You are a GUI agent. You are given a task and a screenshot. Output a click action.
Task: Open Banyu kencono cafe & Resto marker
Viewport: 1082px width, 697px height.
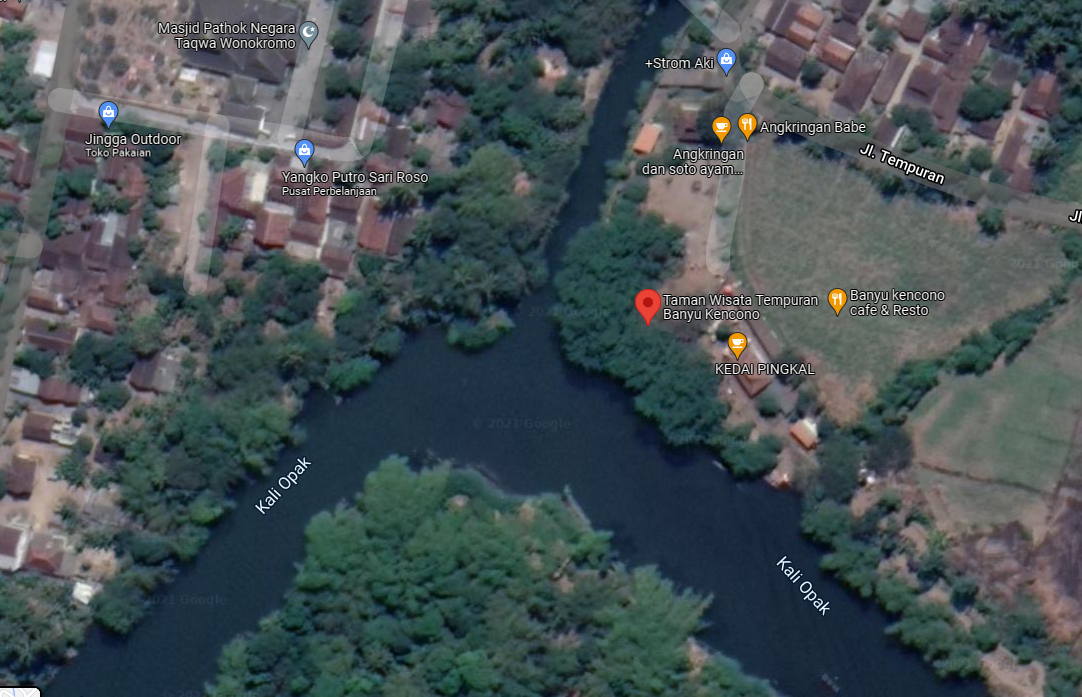coord(837,301)
